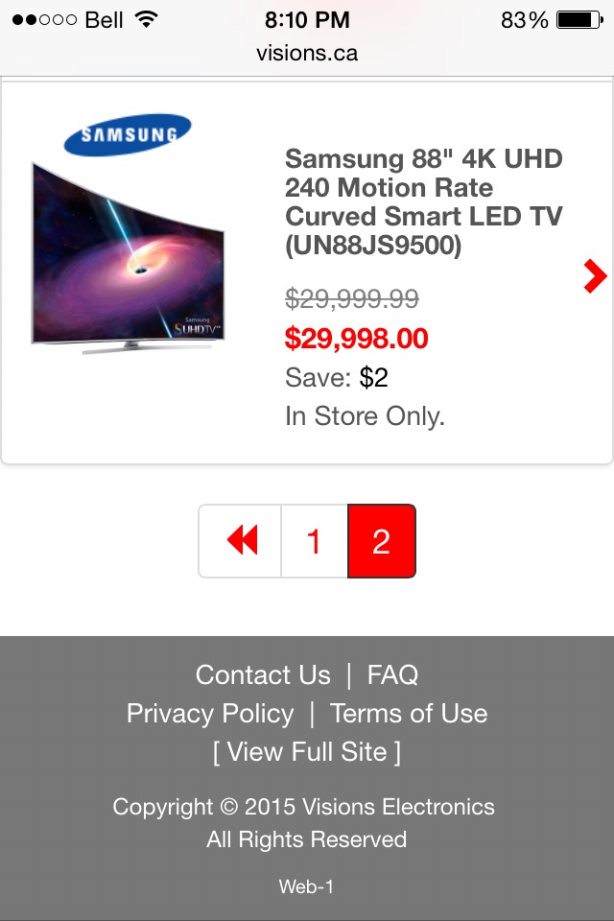Screen dimensions: 614x921
Task: Select page 2 in pagination
Action: point(381,541)
